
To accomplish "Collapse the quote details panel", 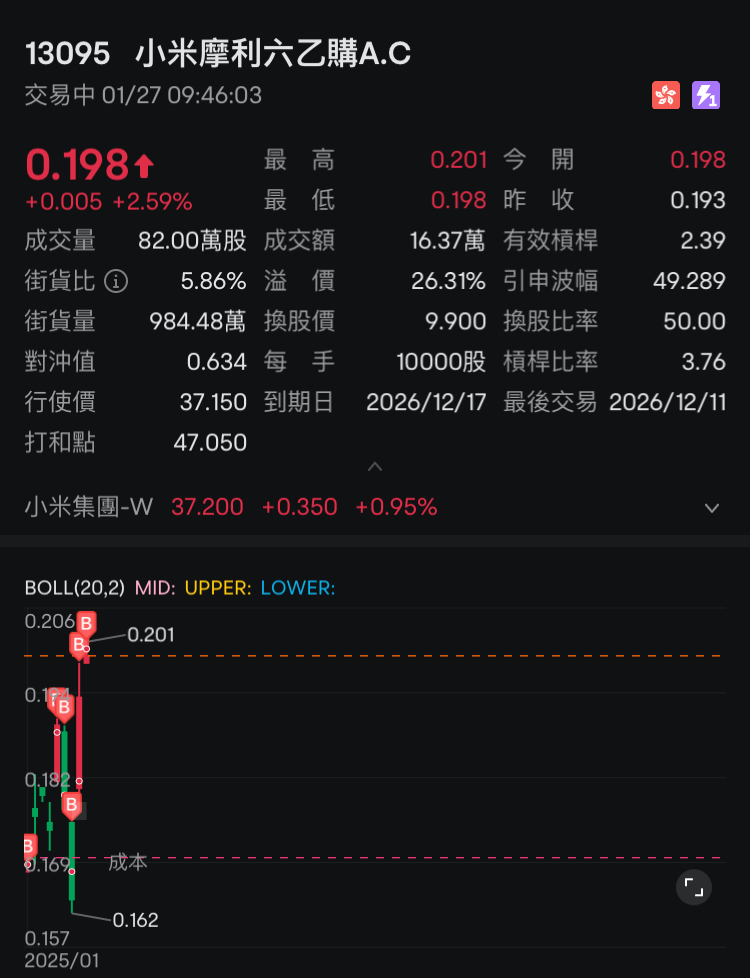I will 375,467.
